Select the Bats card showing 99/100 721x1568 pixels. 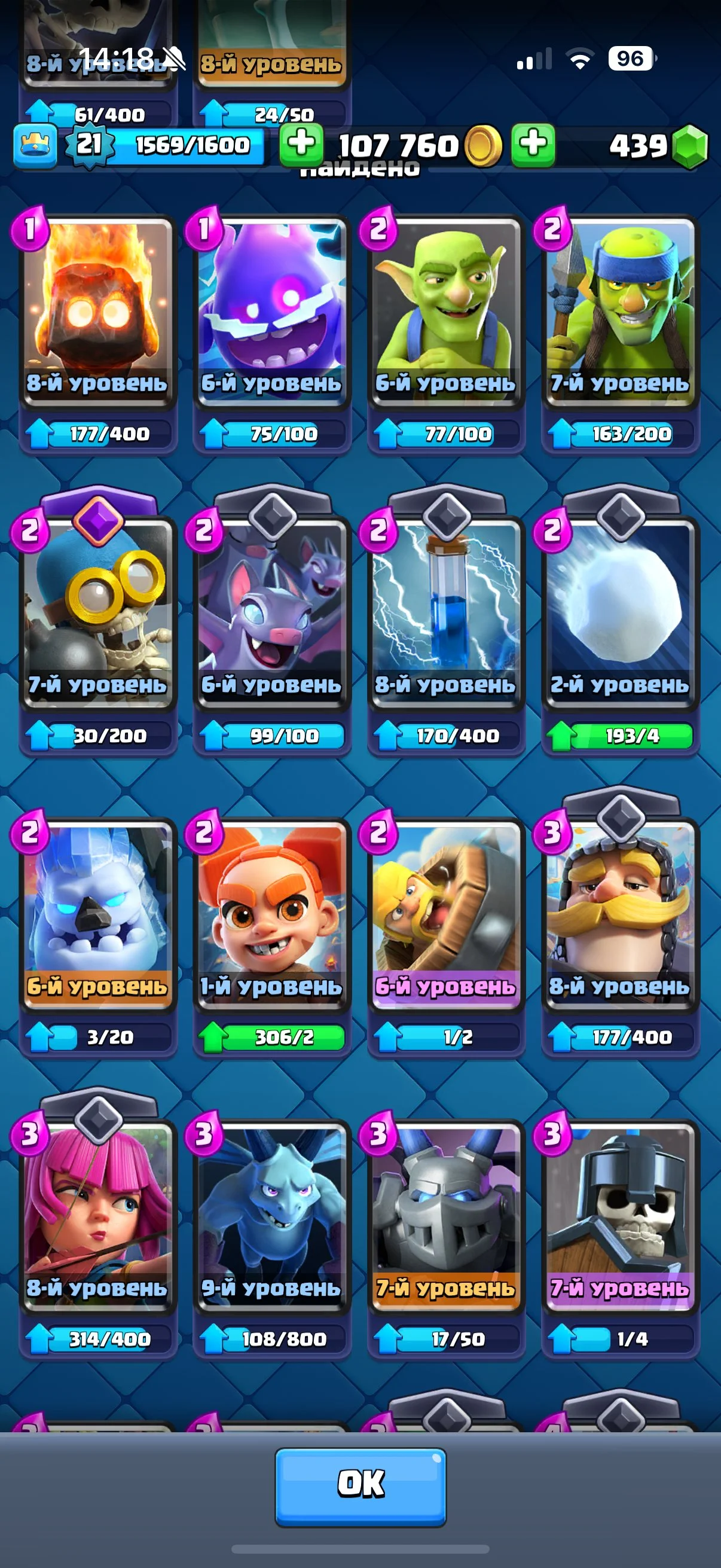pos(271,614)
